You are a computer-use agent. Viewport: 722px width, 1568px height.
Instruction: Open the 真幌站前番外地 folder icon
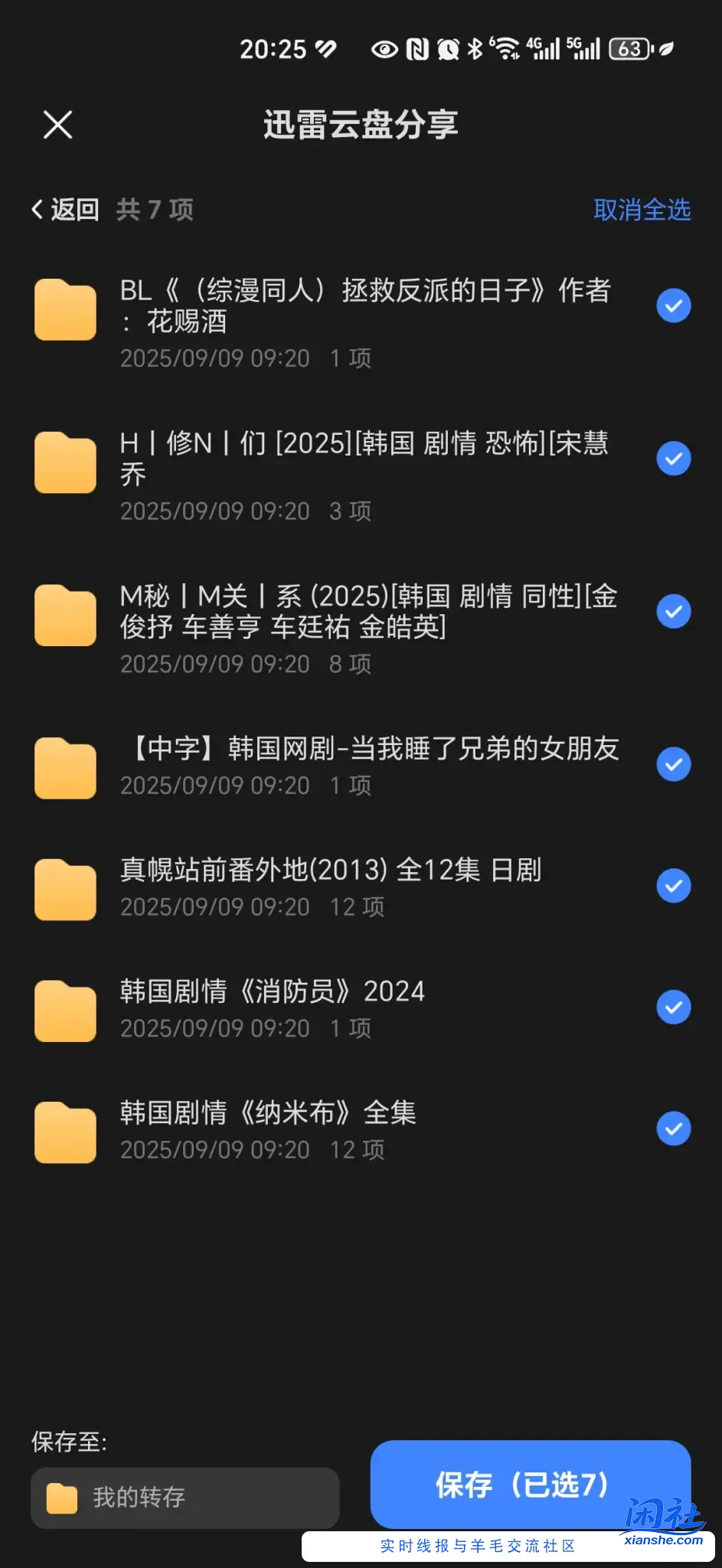[x=64, y=888]
